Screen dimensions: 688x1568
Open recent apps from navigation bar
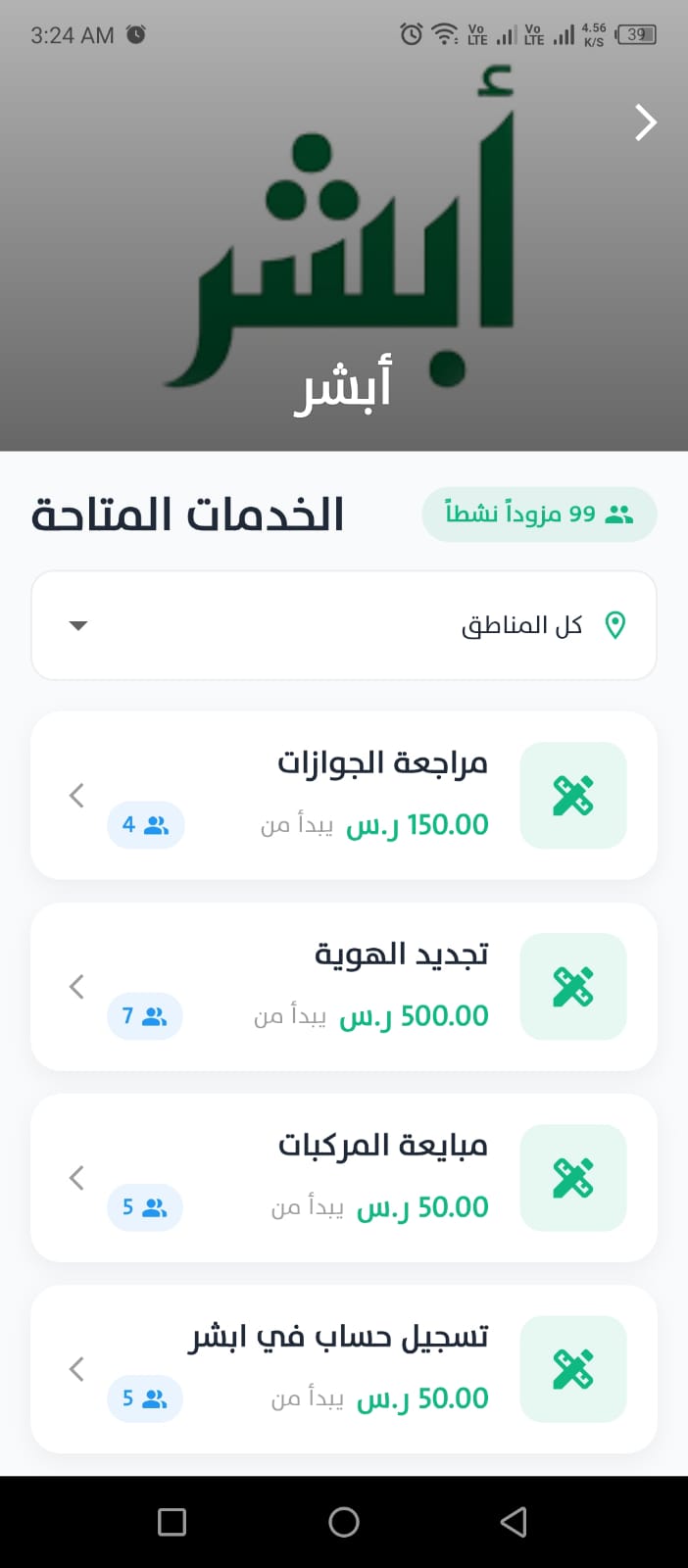click(172, 1522)
